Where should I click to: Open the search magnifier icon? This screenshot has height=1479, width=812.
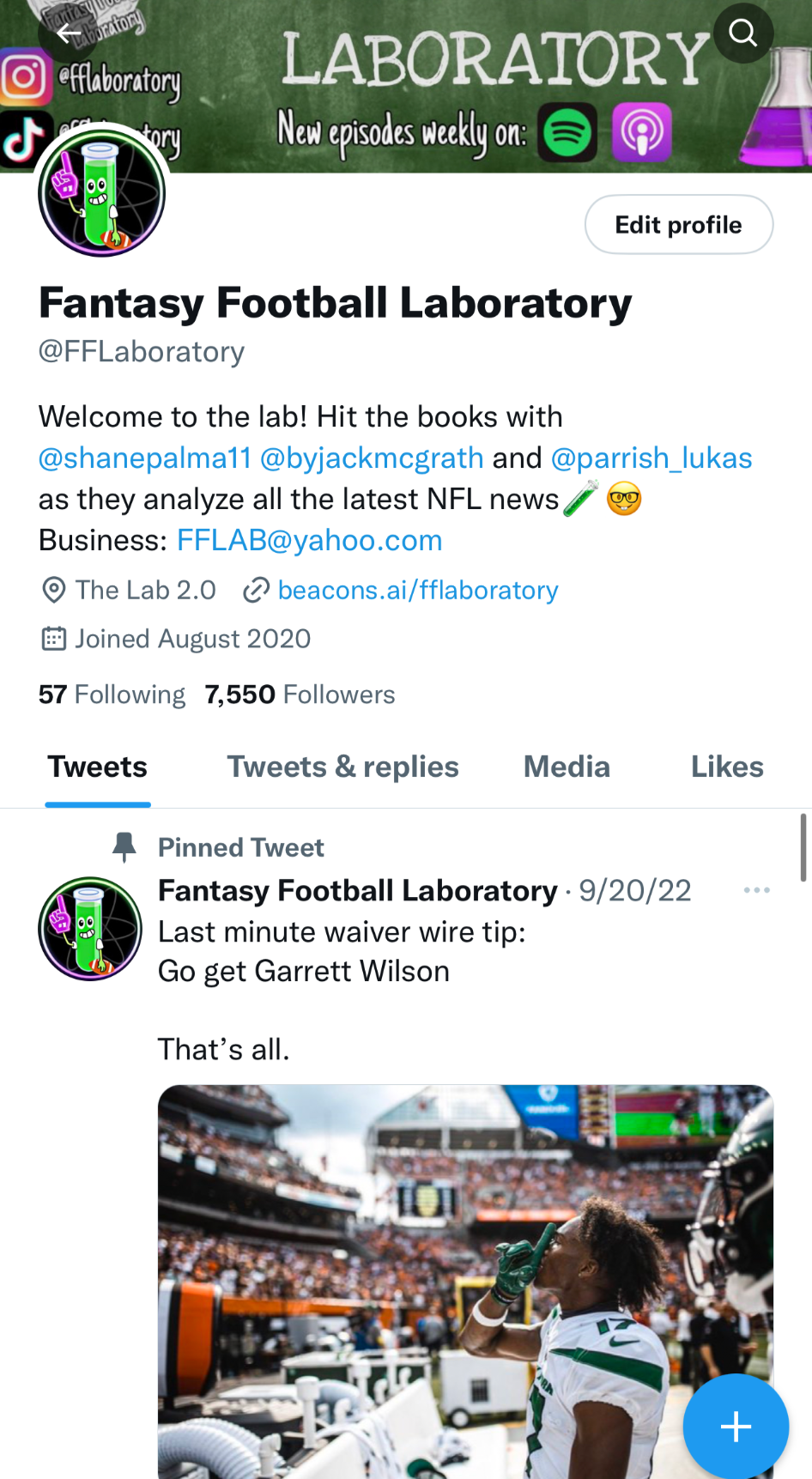point(742,33)
